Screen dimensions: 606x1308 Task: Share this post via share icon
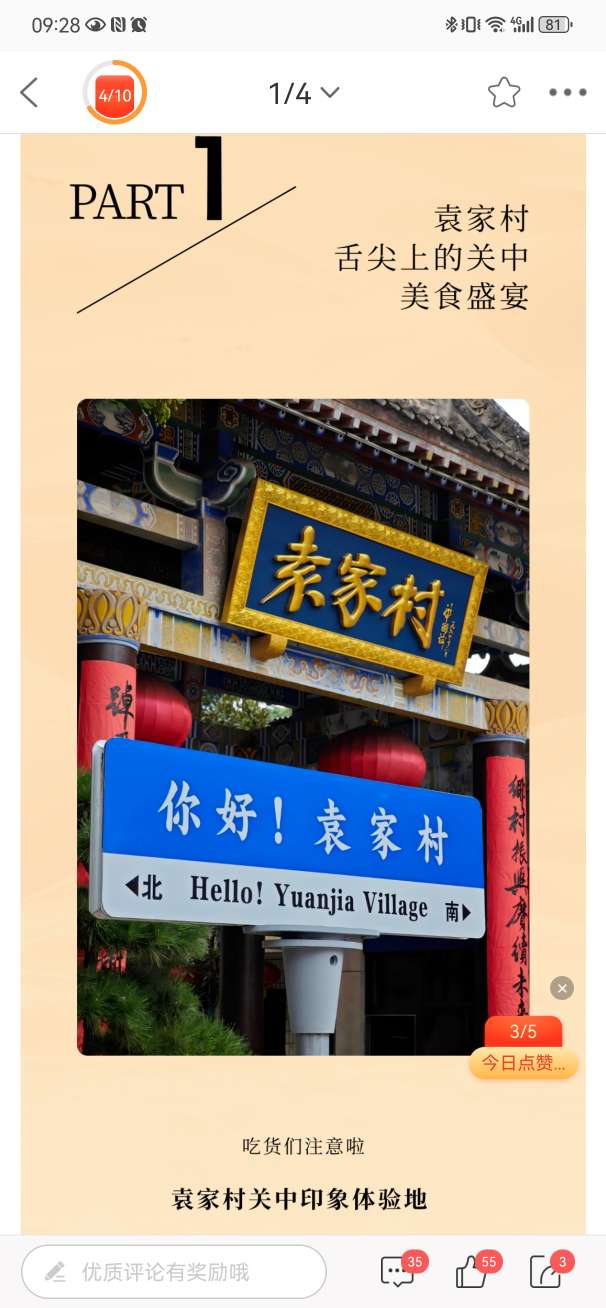click(x=546, y=1272)
